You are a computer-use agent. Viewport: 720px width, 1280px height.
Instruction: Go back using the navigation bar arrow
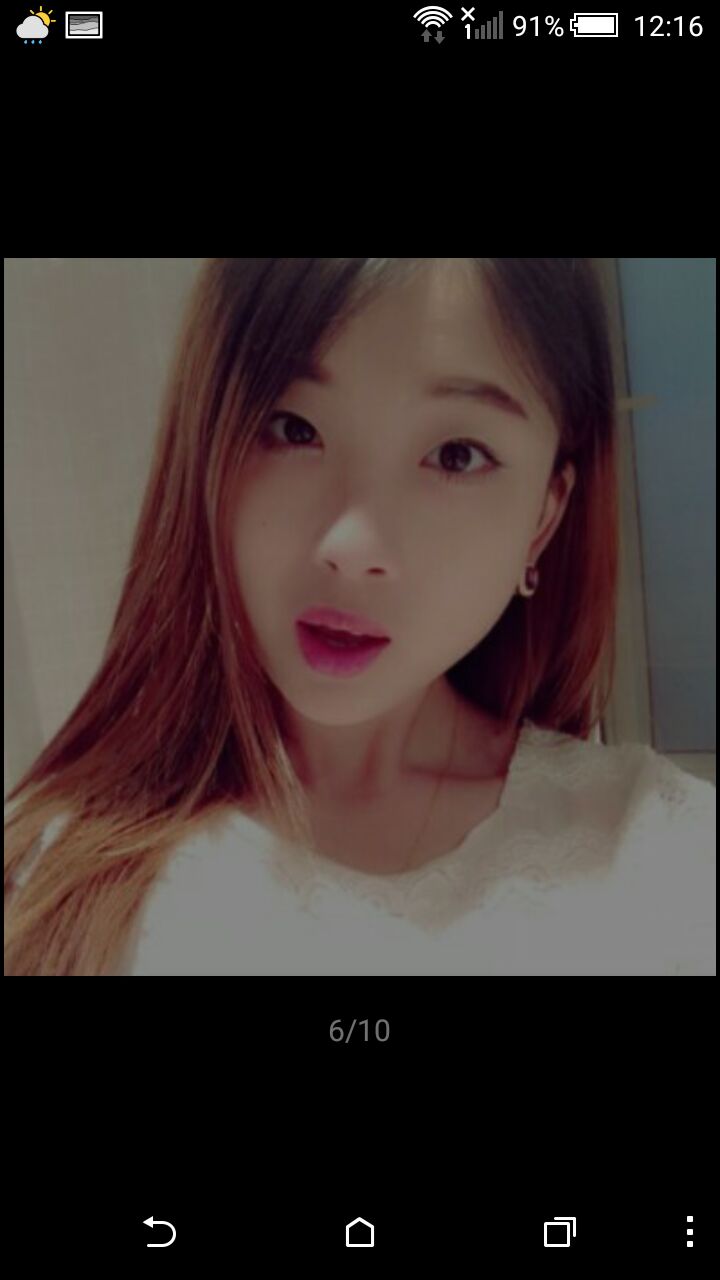point(160,1232)
